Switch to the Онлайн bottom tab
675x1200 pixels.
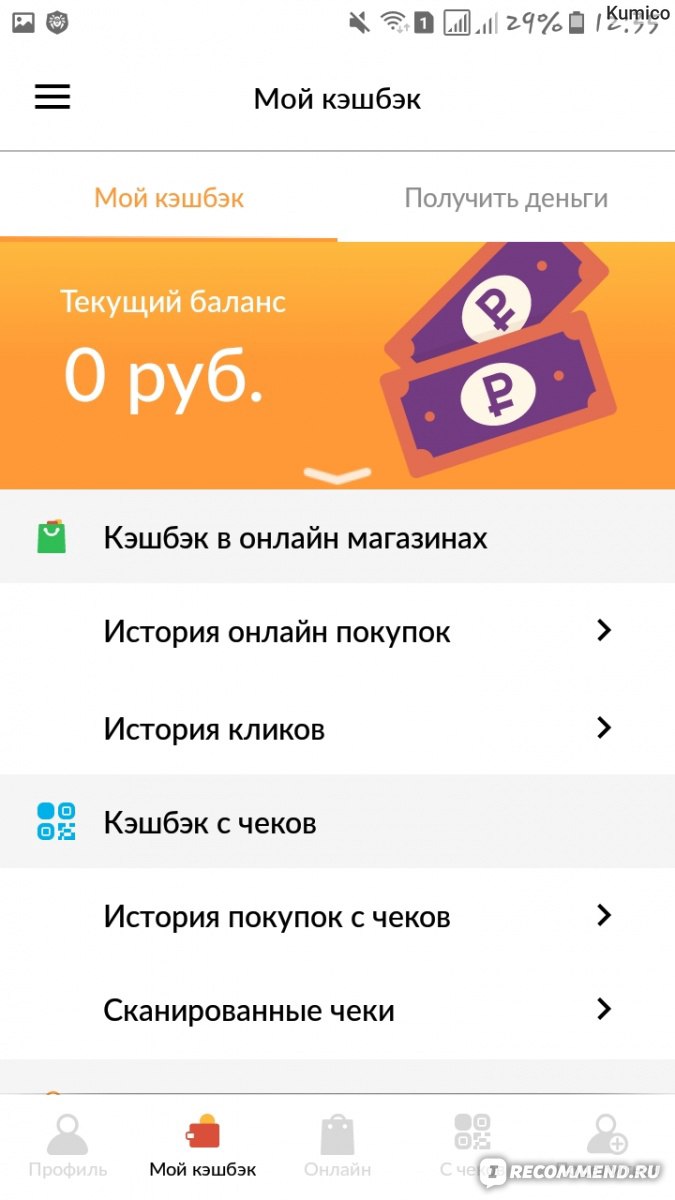click(337, 1147)
